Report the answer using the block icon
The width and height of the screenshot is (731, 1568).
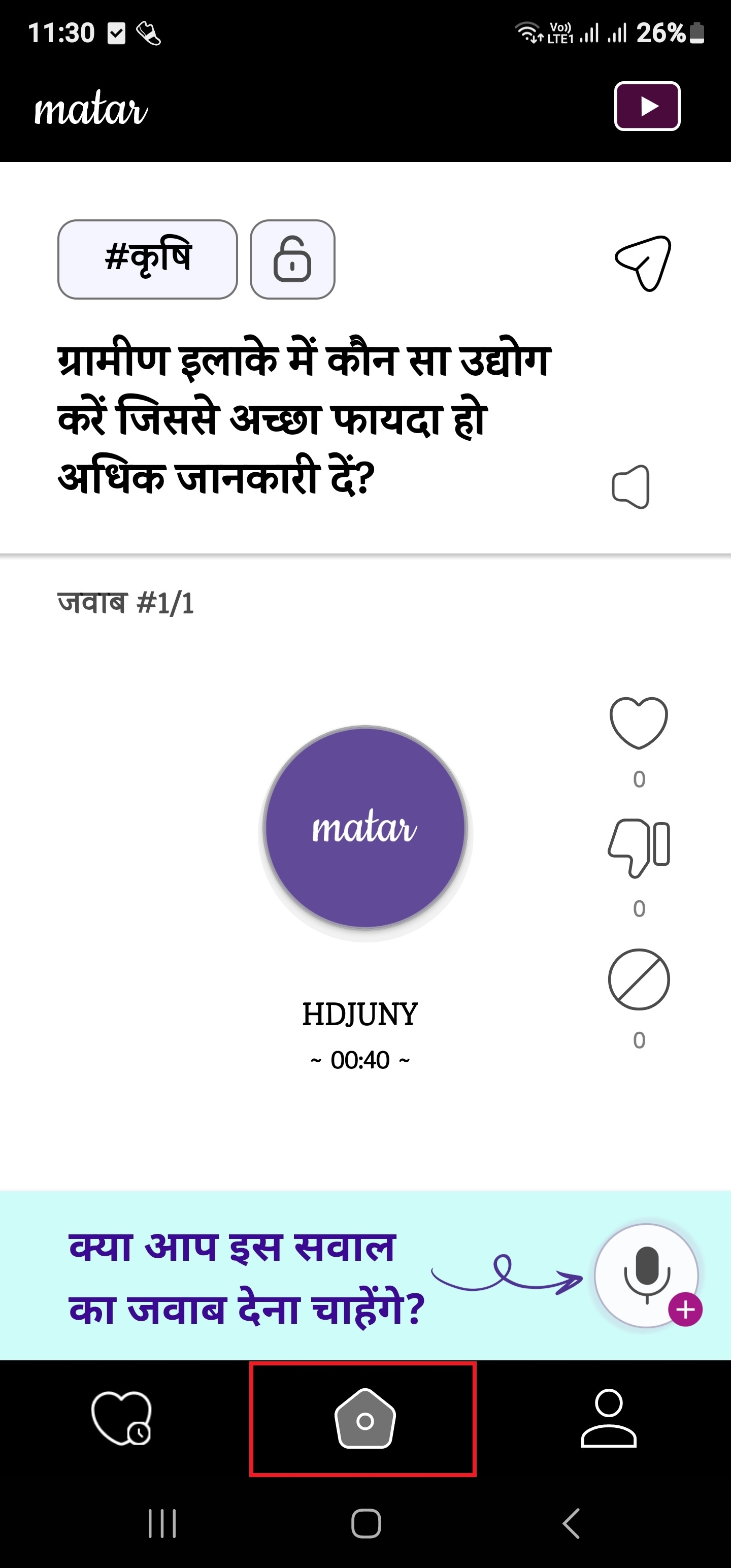(x=639, y=979)
